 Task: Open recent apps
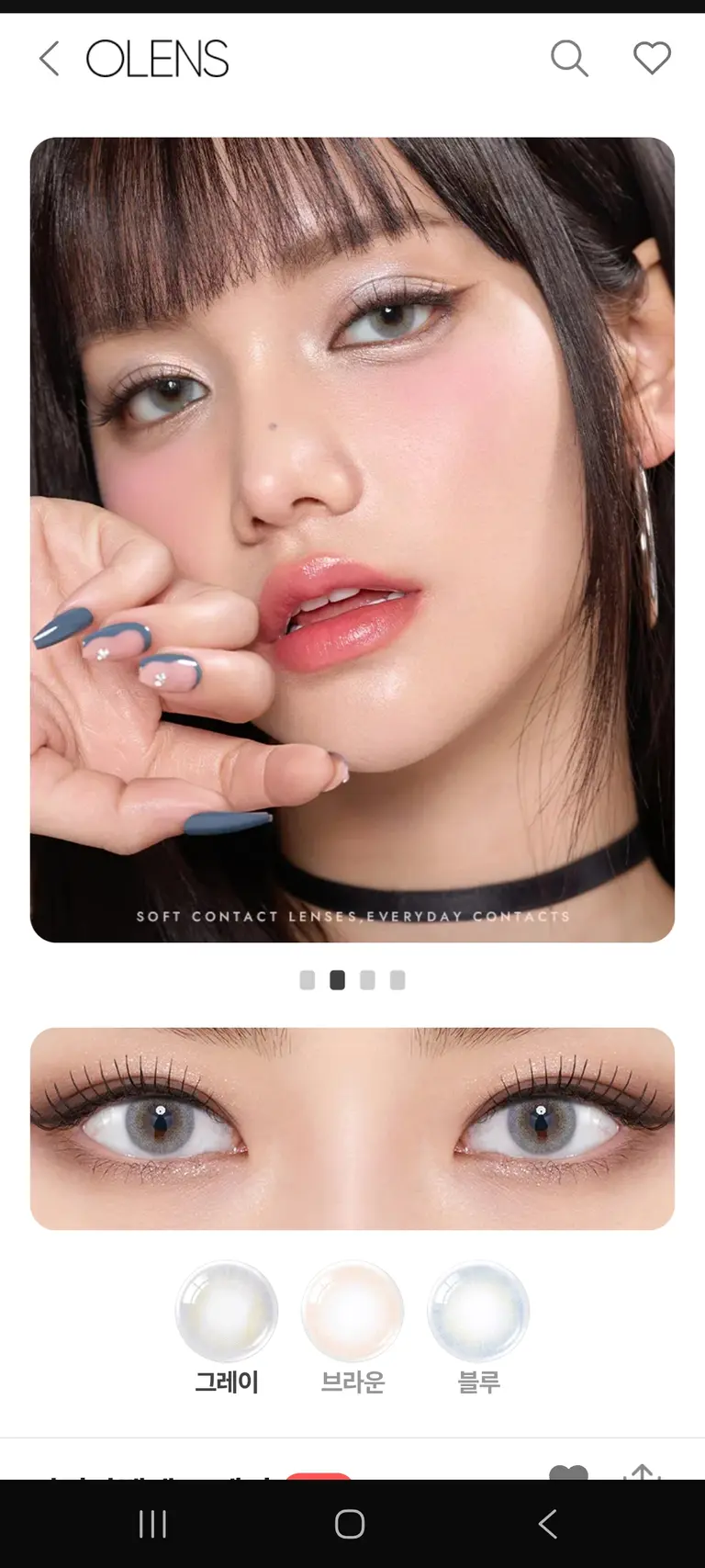coord(152,1524)
